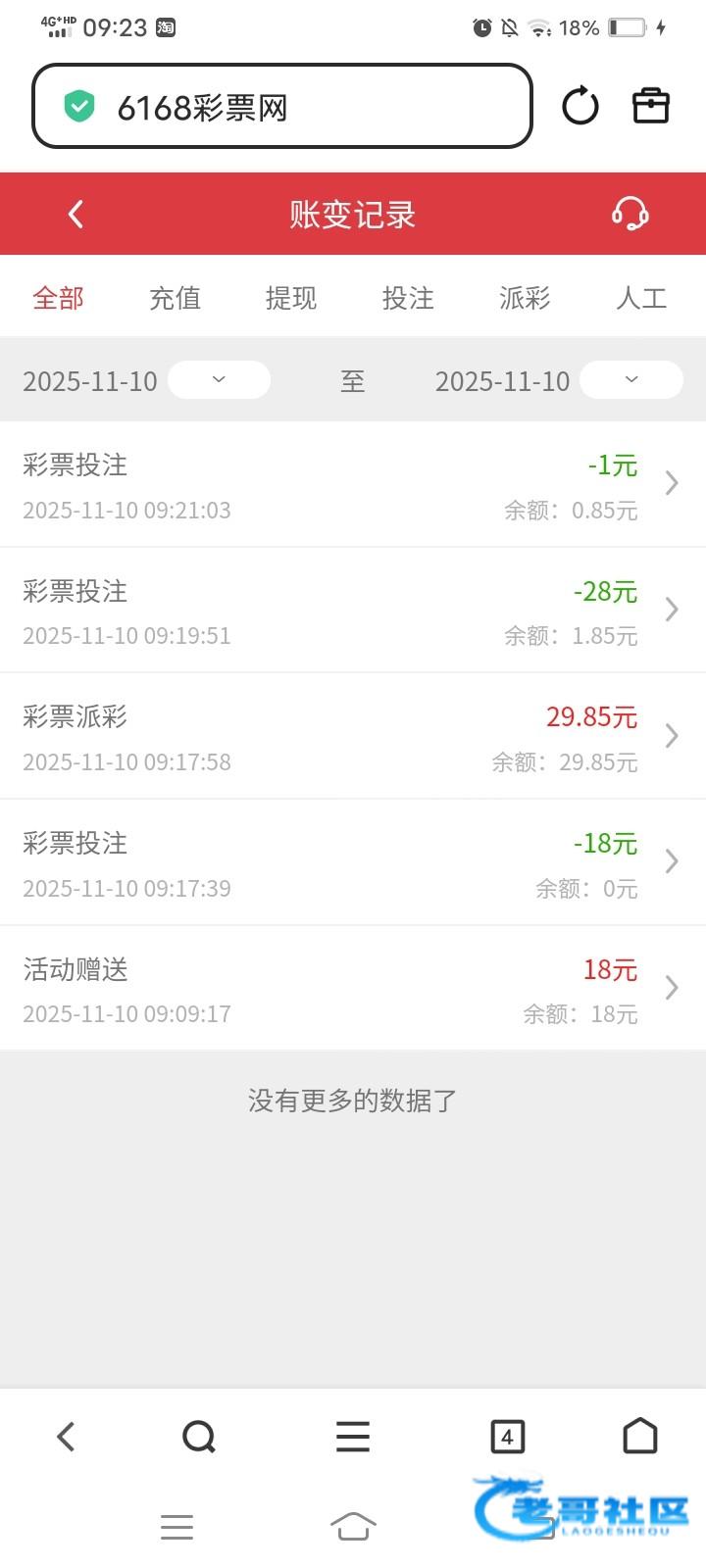View the 活动赠送 18元 record
The height and width of the screenshot is (1568, 706).
pos(353,989)
